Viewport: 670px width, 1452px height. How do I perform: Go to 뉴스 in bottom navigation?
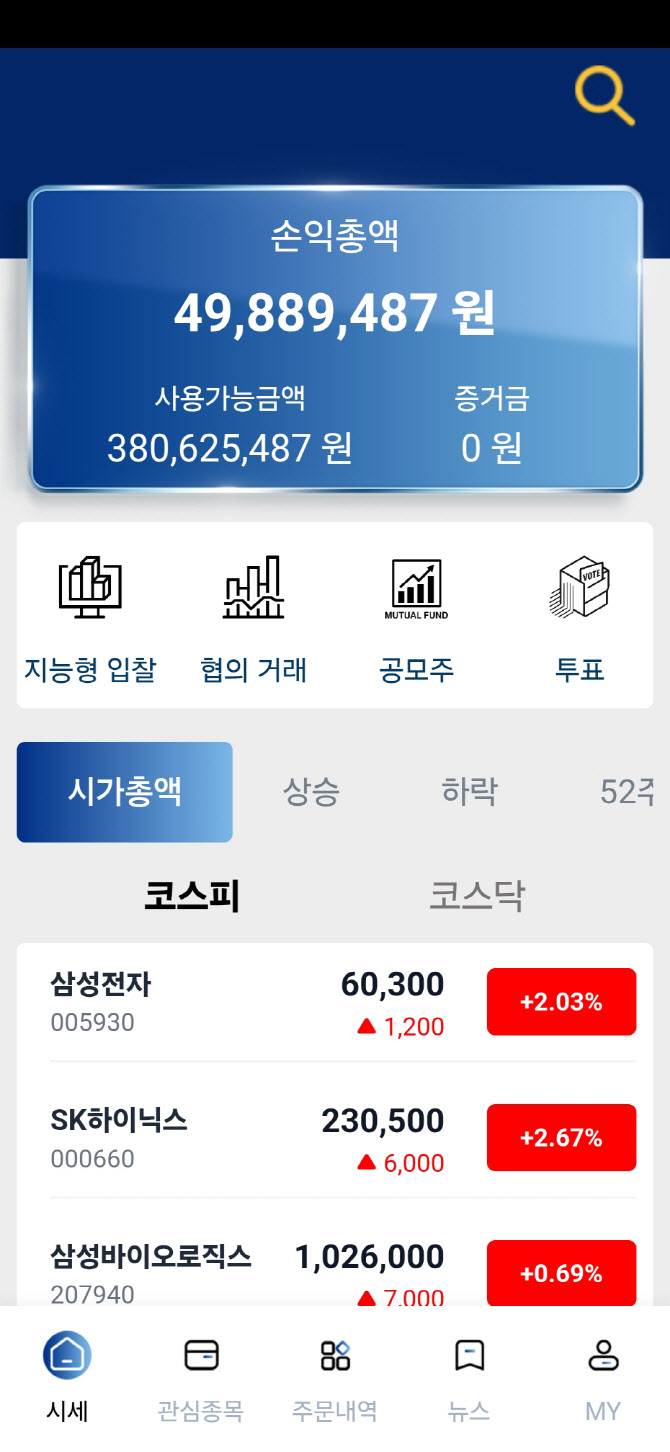pyautogui.click(x=469, y=1380)
